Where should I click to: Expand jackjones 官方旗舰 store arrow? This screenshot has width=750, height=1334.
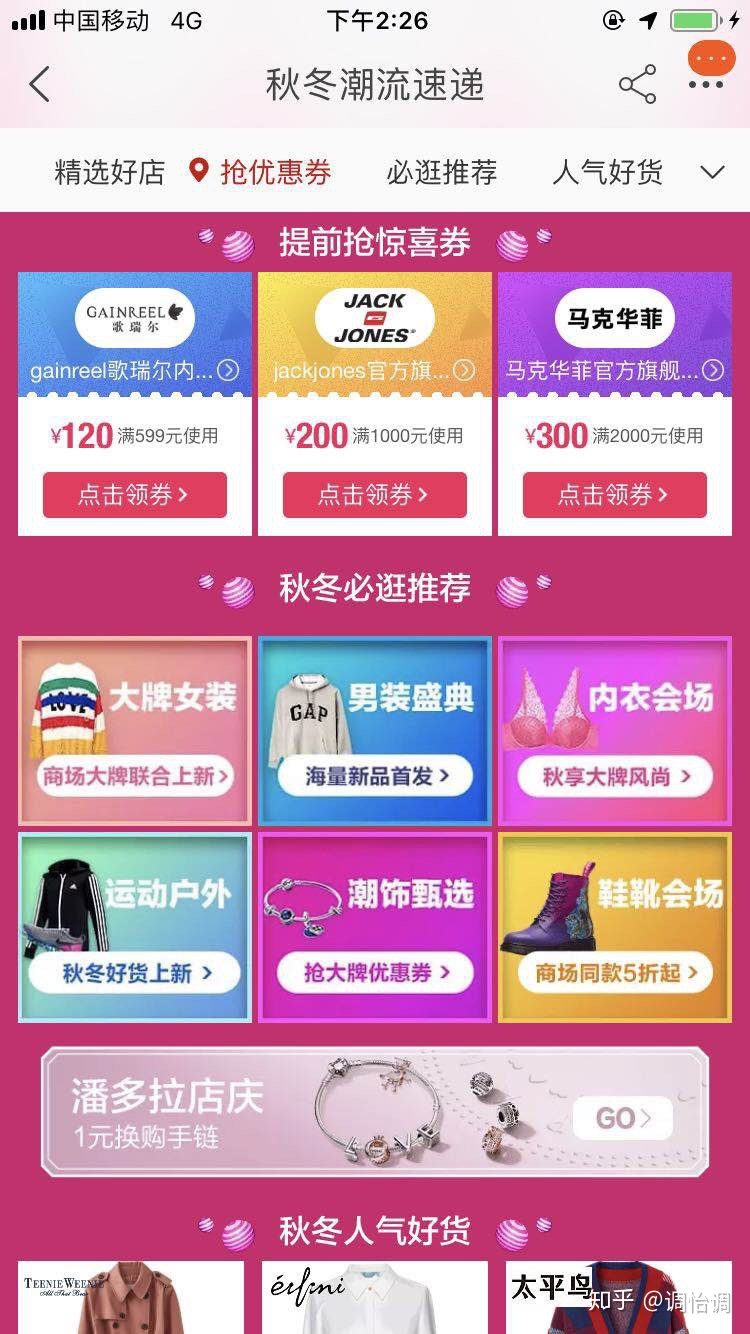point(465,369)
